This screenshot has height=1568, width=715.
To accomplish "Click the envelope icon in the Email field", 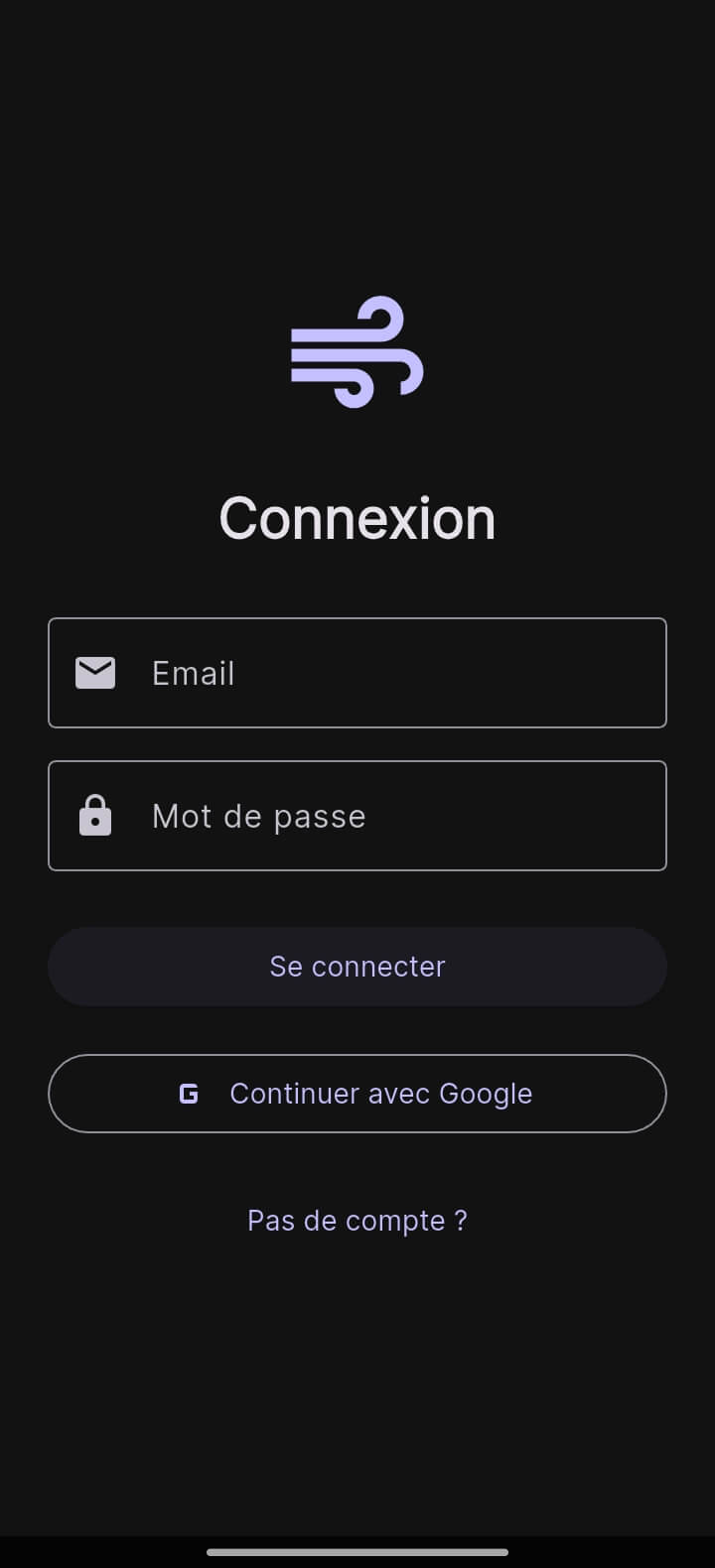I will pyautogui.click(x=95, y=672).
